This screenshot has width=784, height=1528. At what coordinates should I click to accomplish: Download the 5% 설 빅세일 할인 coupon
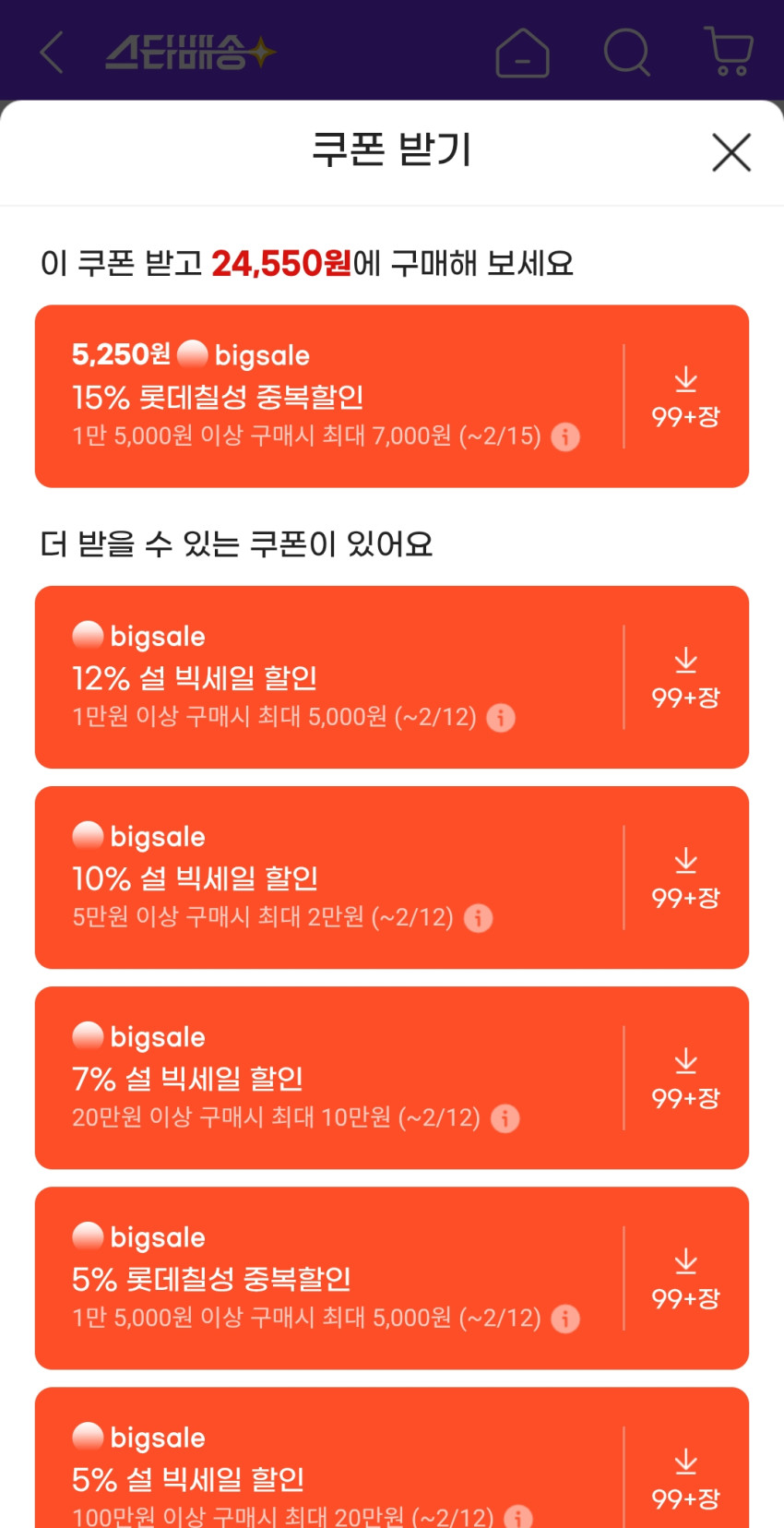click(x=685, y=1478)
